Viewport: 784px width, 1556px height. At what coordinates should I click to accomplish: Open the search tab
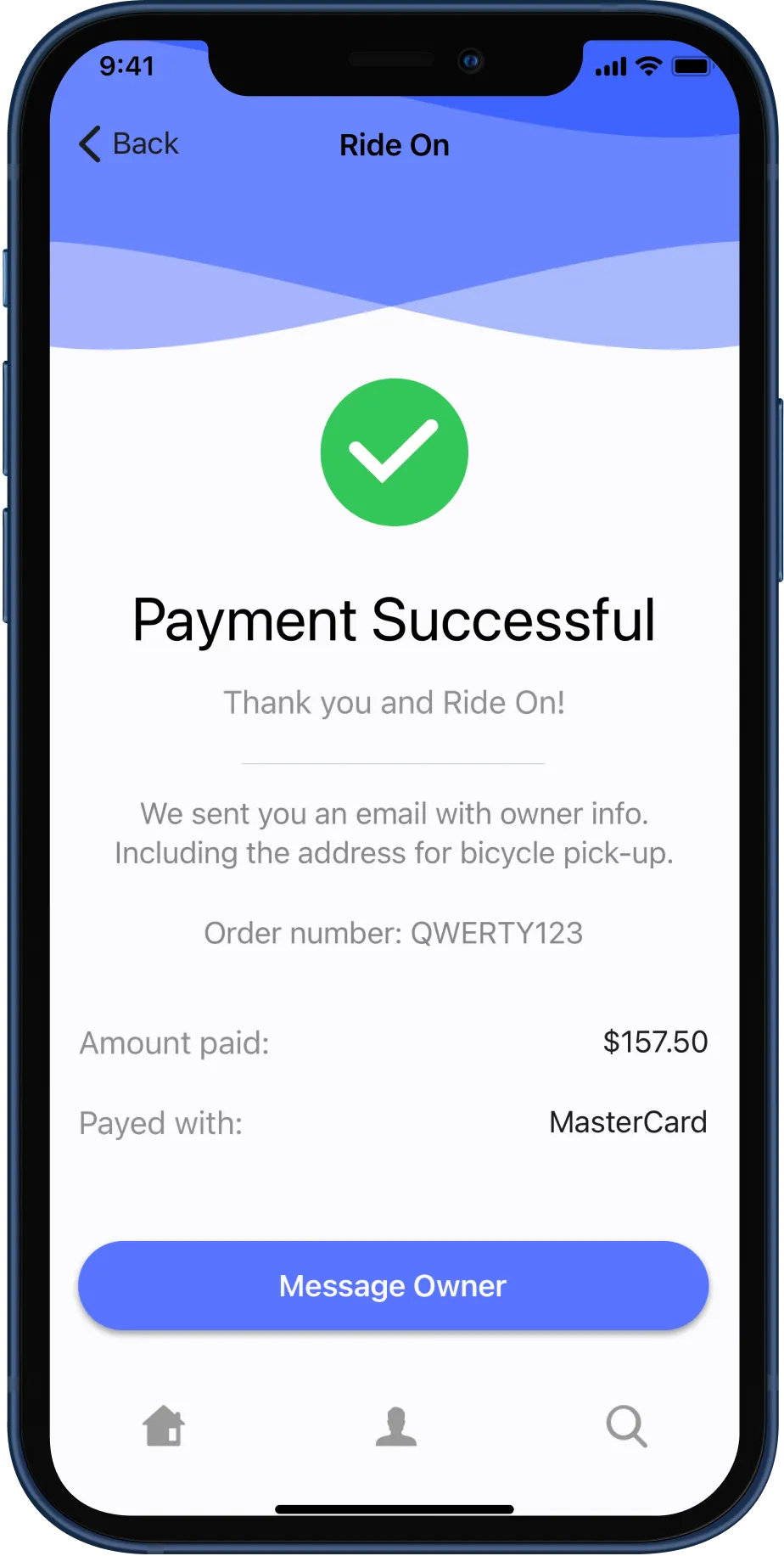[x=626, y=1426]
